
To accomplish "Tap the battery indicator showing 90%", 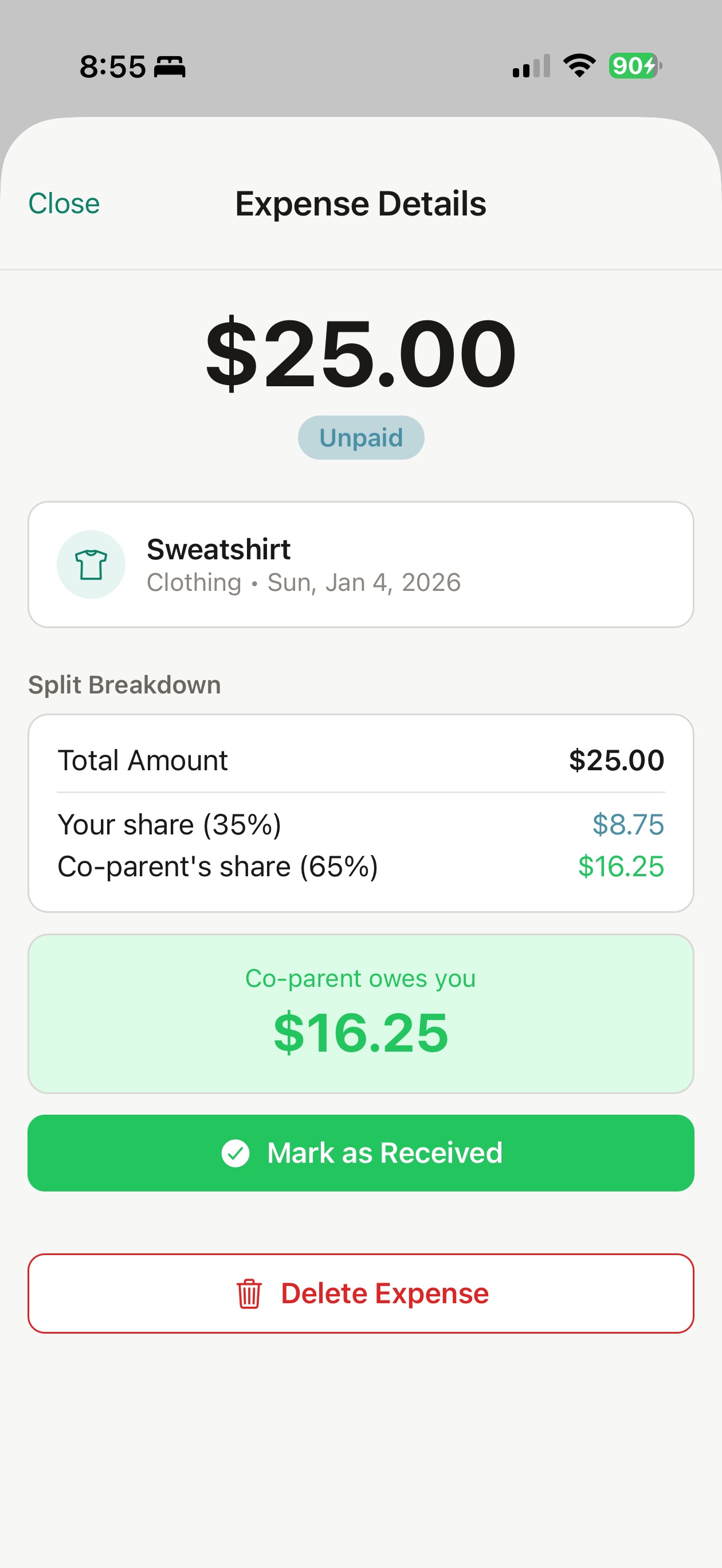I will [x=632, y=66].
